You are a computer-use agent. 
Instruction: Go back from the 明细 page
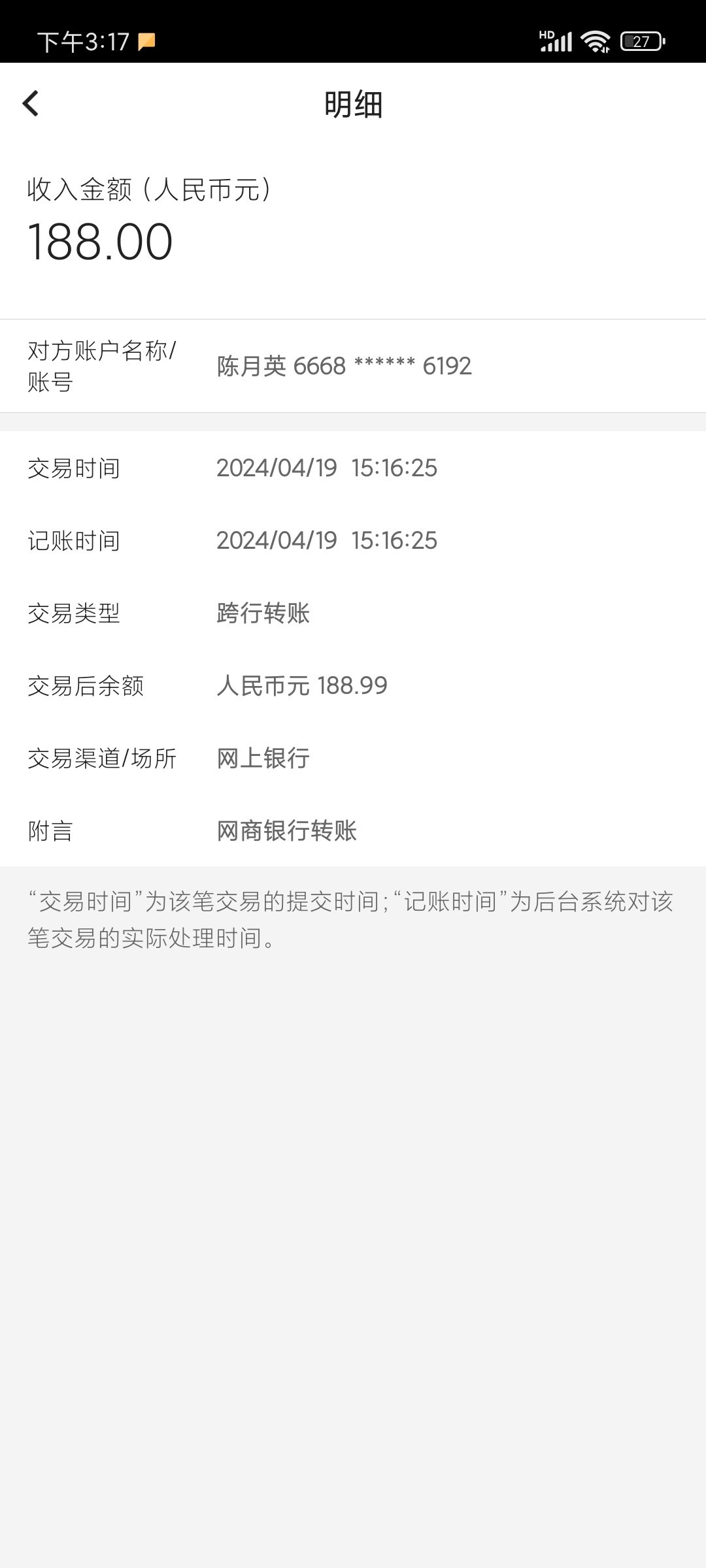(31, 103)
